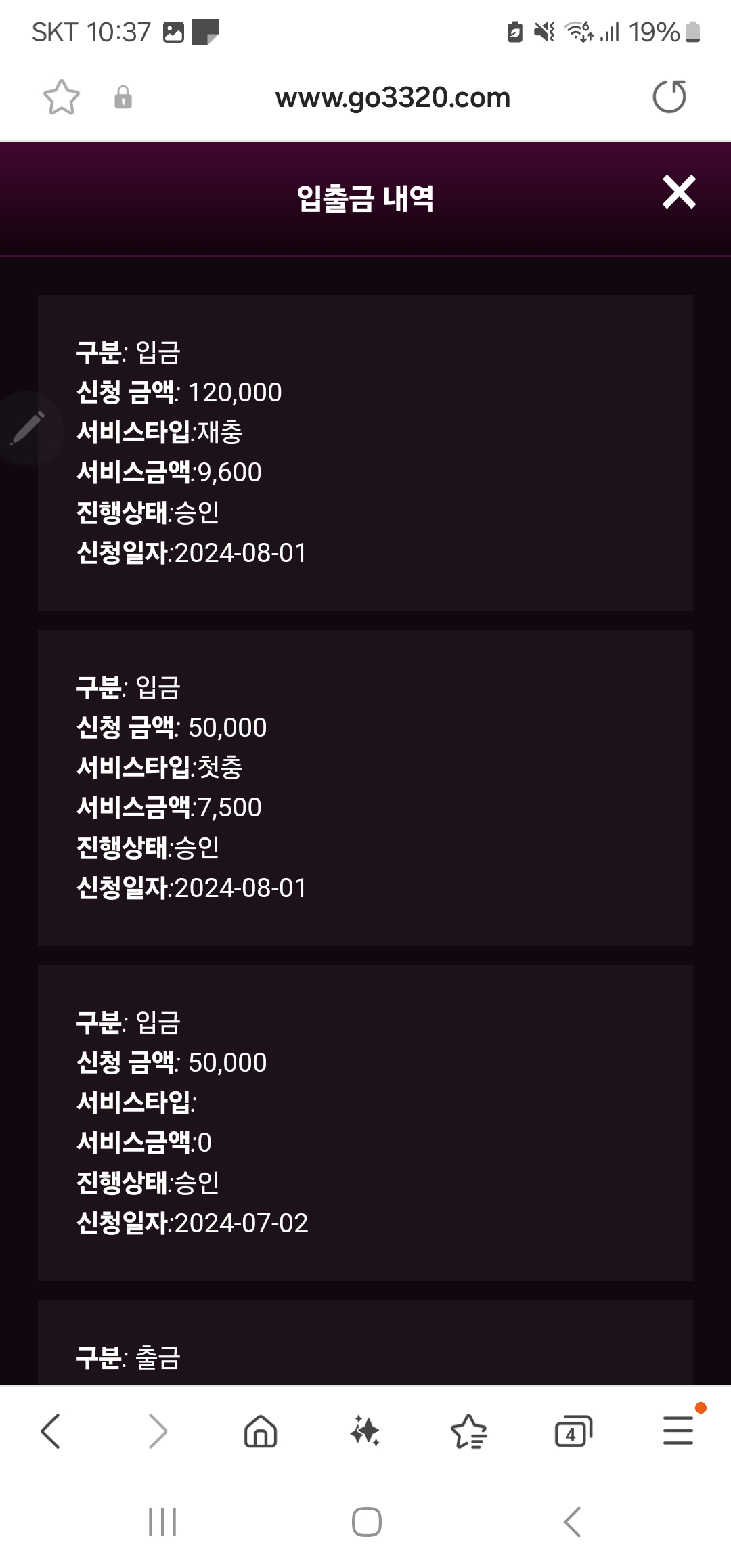Open the AI sparkle assistant
Viewport: 731px width, 1568px height.
(365, 1431)
